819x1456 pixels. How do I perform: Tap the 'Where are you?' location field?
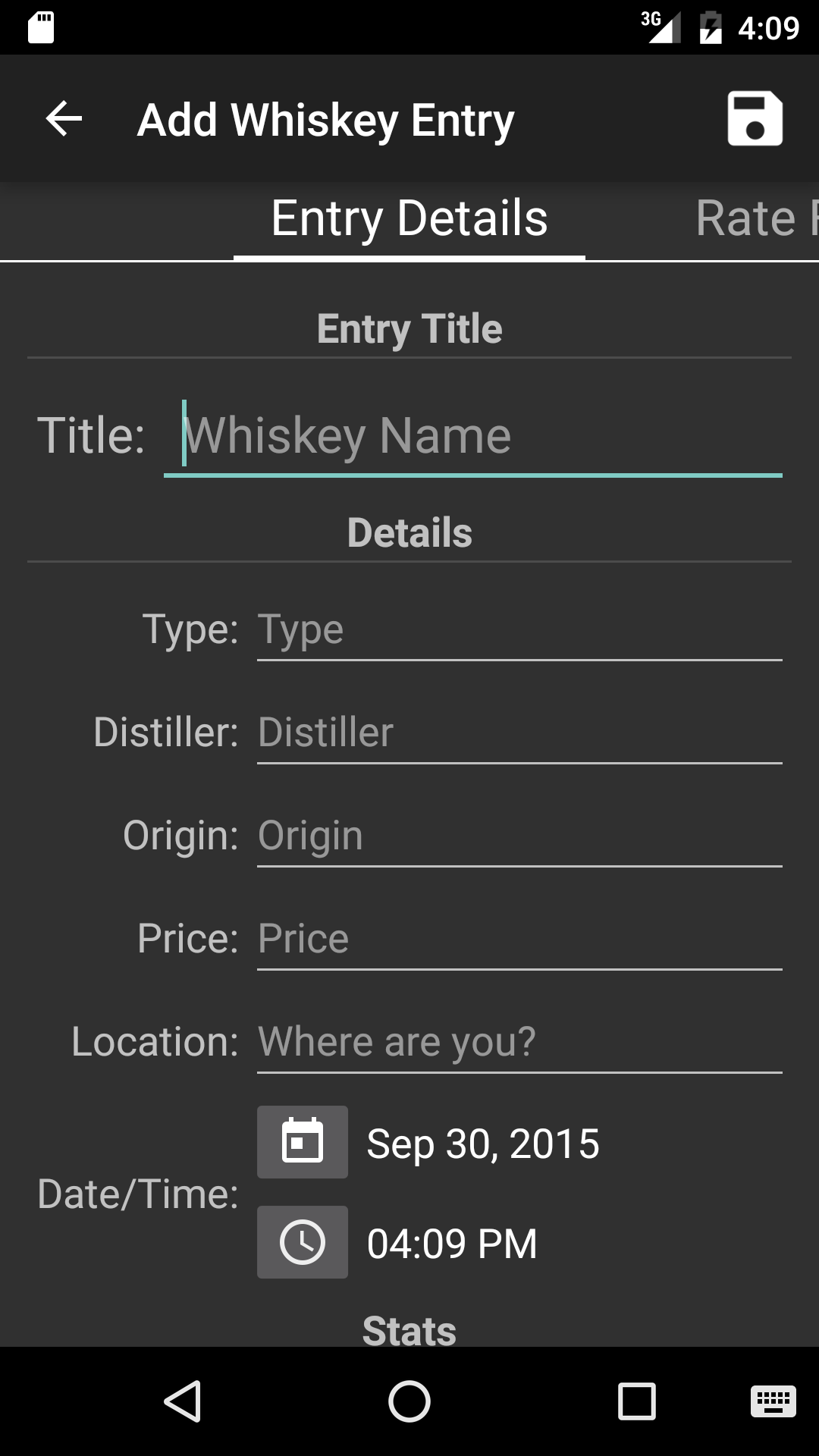(519, 1043)
